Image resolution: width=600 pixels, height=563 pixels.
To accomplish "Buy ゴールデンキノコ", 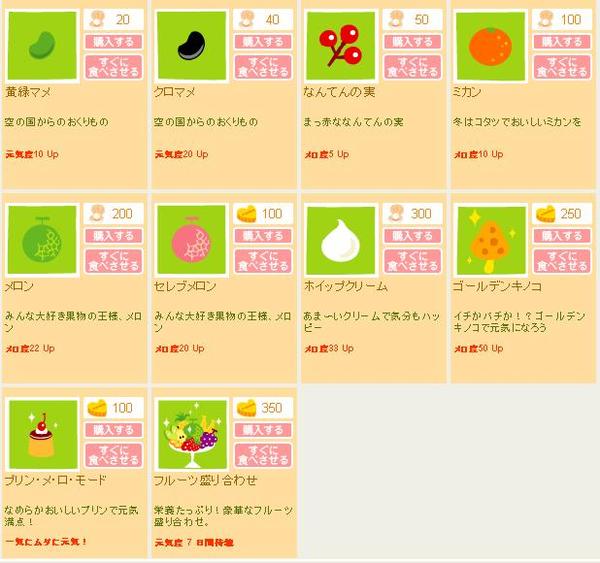I will (x=560, y=235).
